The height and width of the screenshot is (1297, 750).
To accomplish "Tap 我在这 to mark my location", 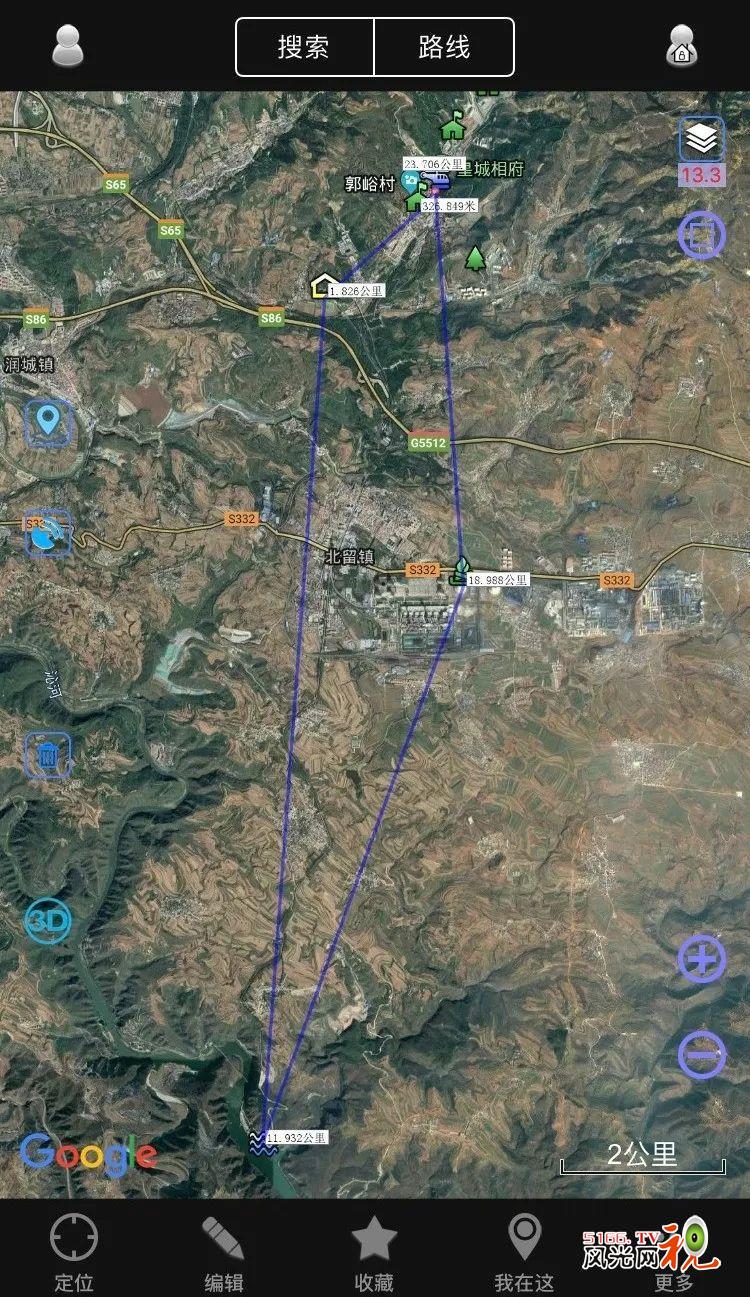I will [x=524, y=1252].
